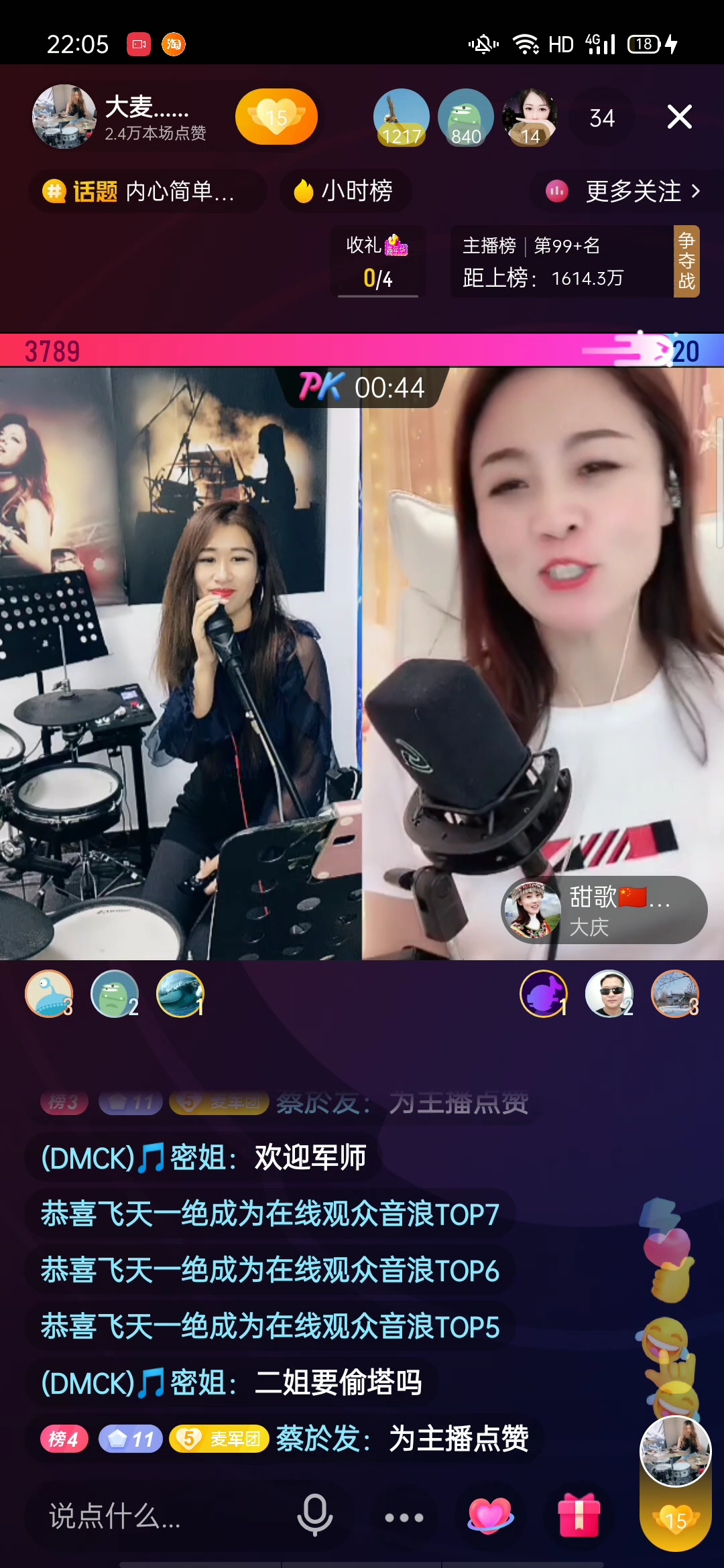Viewport: 724px width, 1568px height.
Task: Tap 蔡於发's comment 为主播点赞
Action: coord(402,1438)
